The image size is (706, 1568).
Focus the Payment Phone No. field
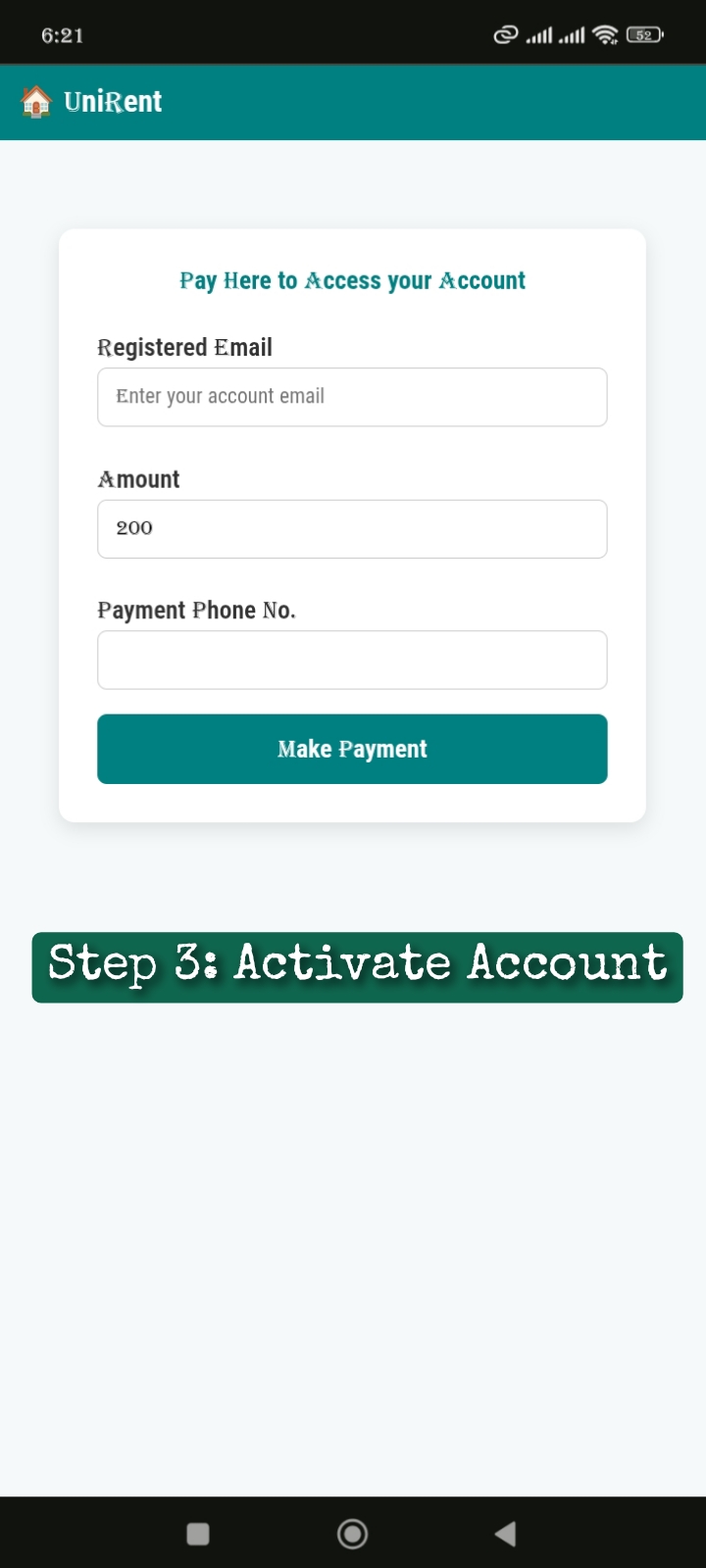352,660
